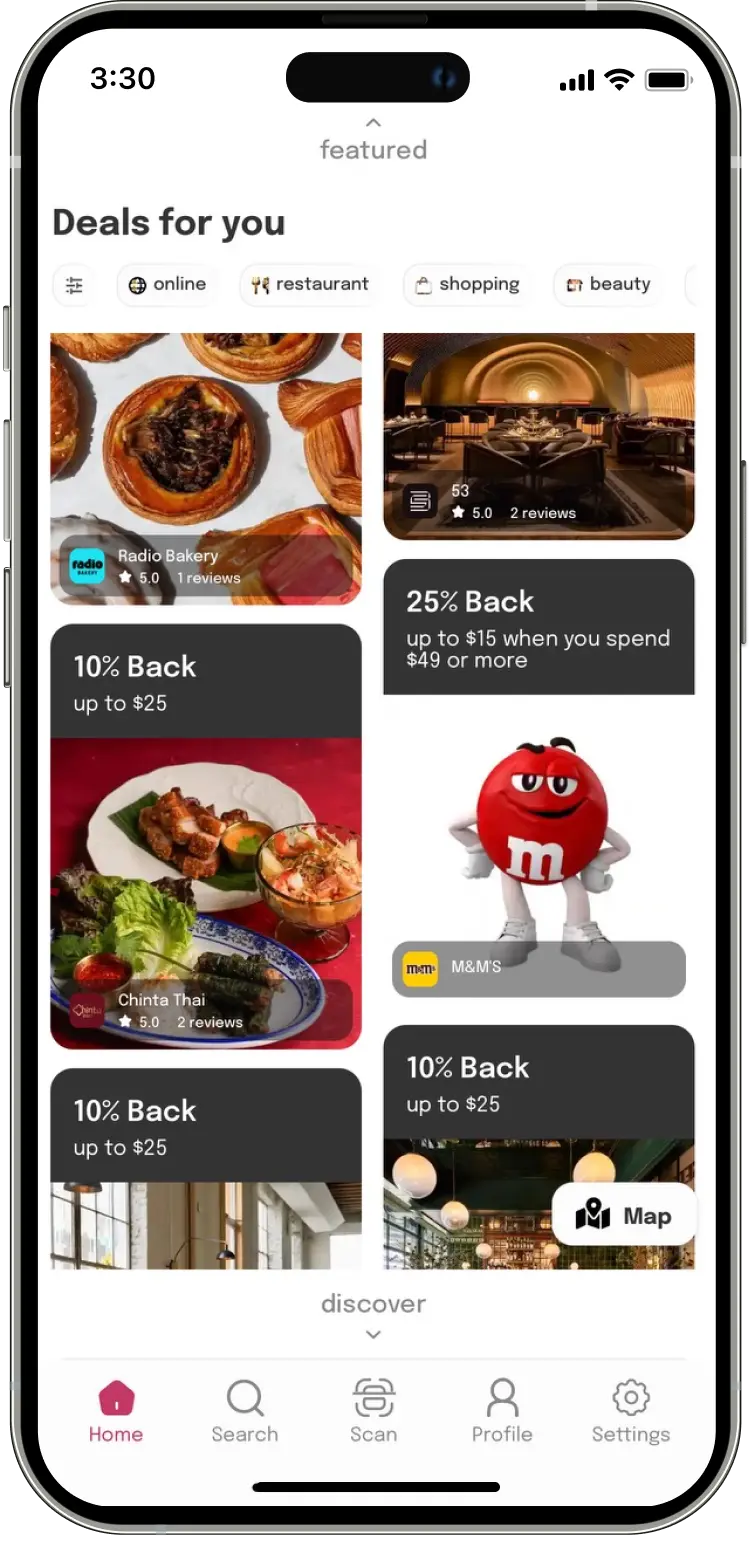Switch to the Search tab
This screenshot has height=1546, width=751.
pos(244,1411)
